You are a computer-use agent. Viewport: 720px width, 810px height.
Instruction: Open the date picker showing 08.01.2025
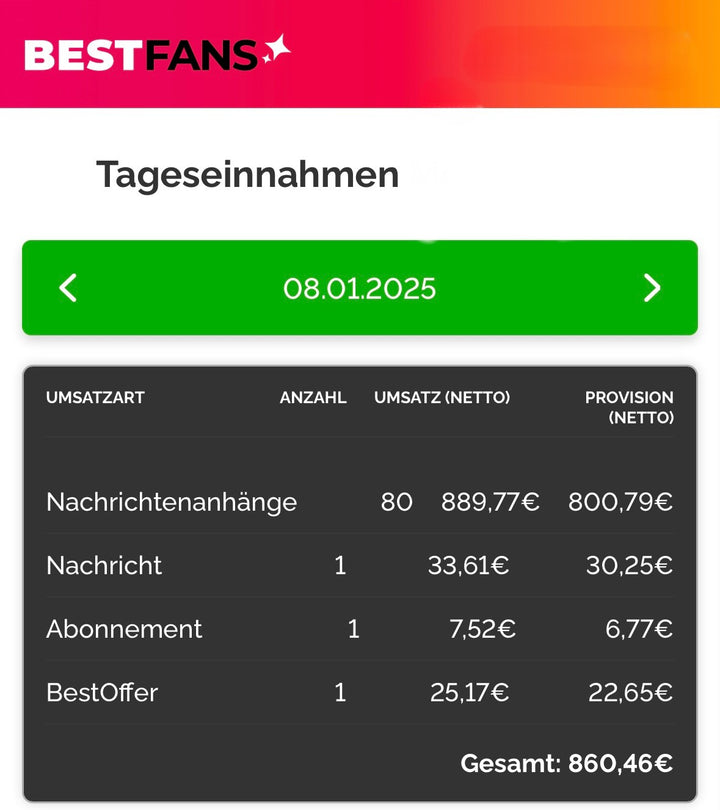coord(360,289)
